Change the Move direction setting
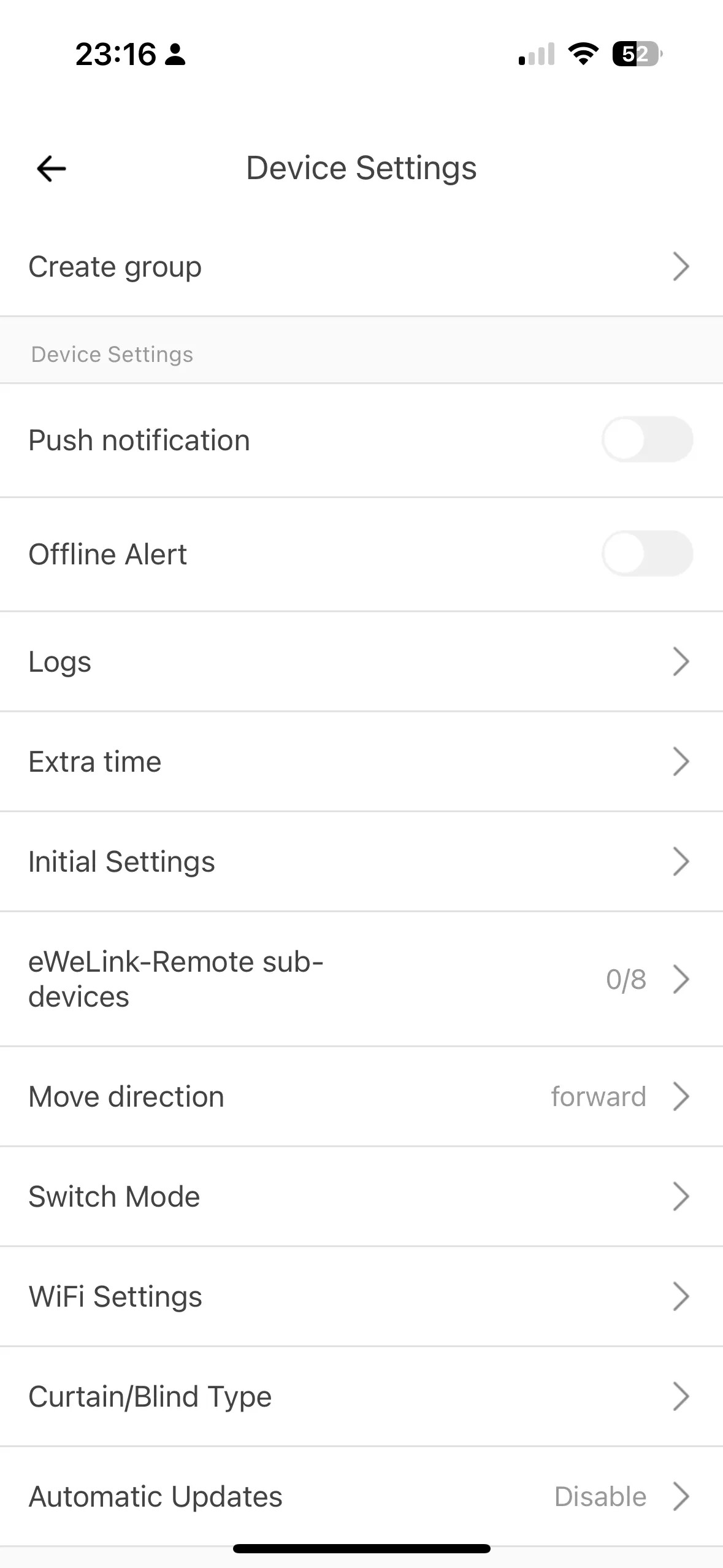 (361, 1097)
